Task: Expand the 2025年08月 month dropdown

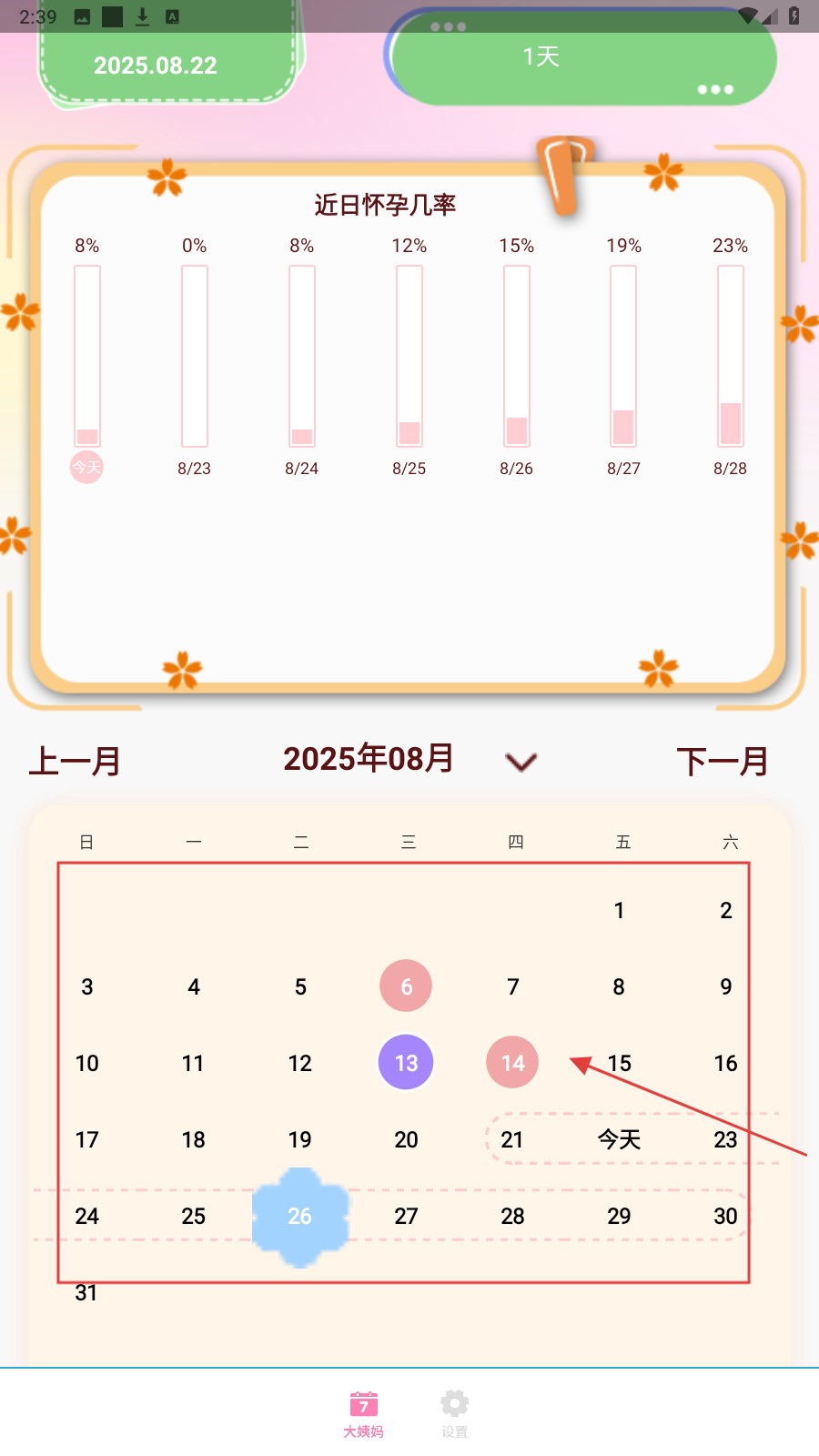Action: click(x=521, y=761)
